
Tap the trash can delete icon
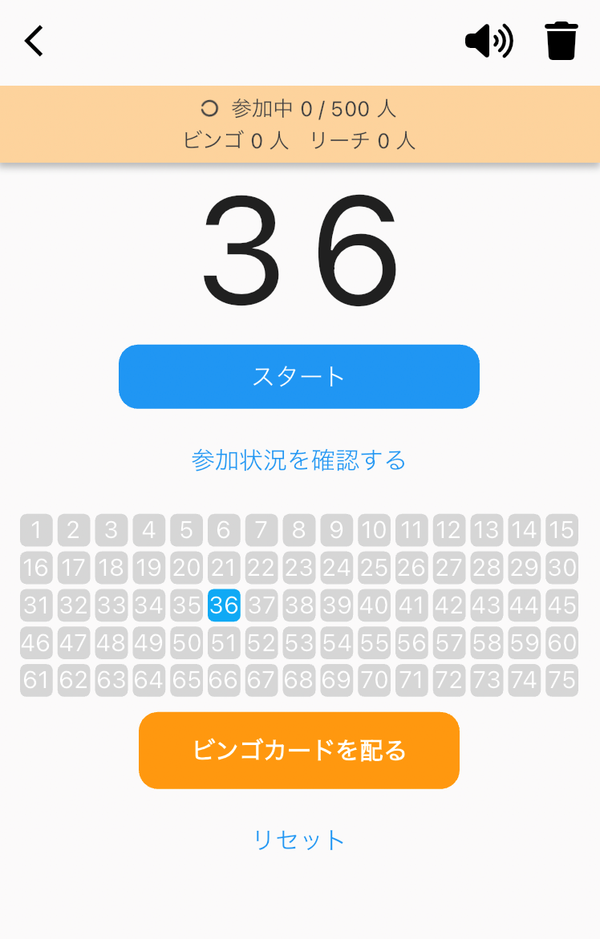(561, 41)
